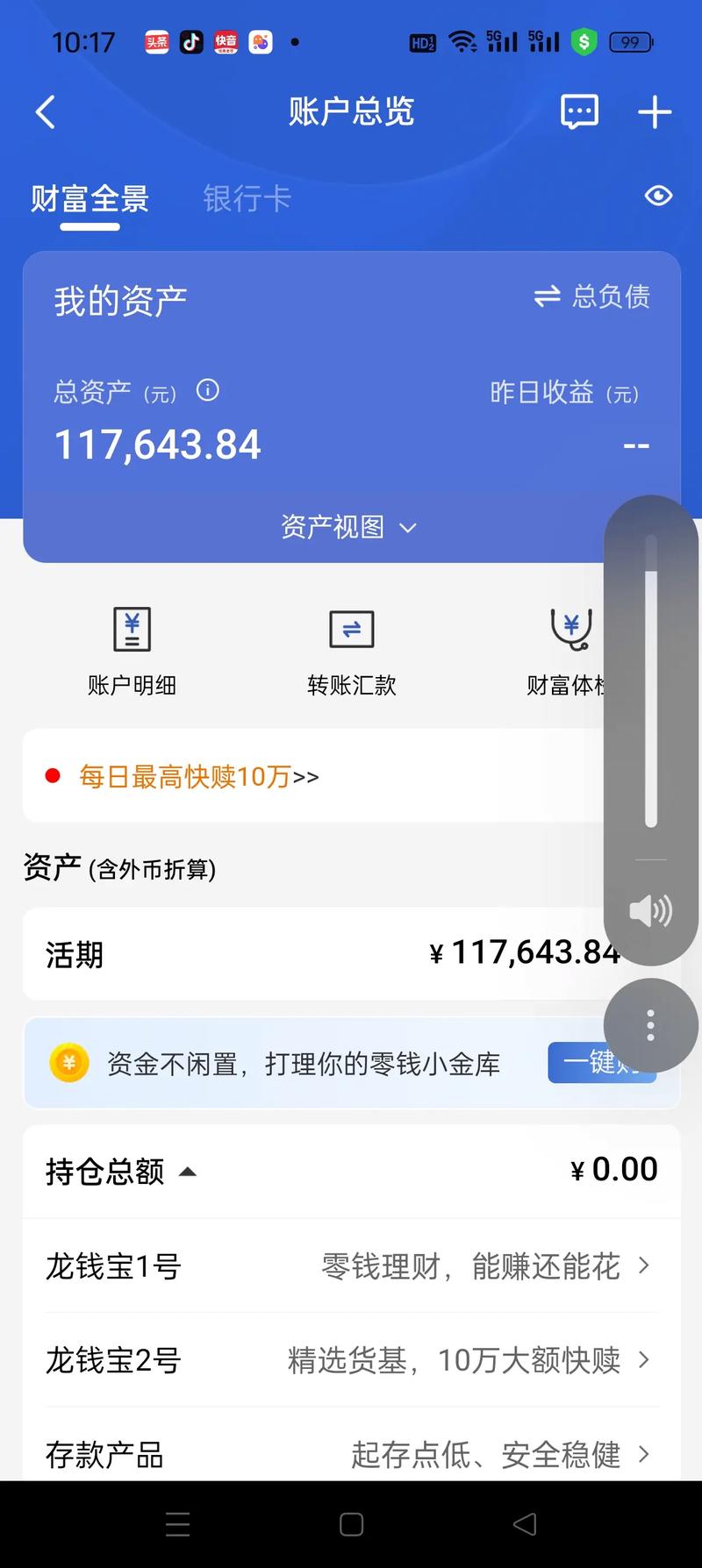This screenshot has height=1568, width=702.
Task: Open 龙钱宝1号 product
Action: click(x=351, y=1265)
